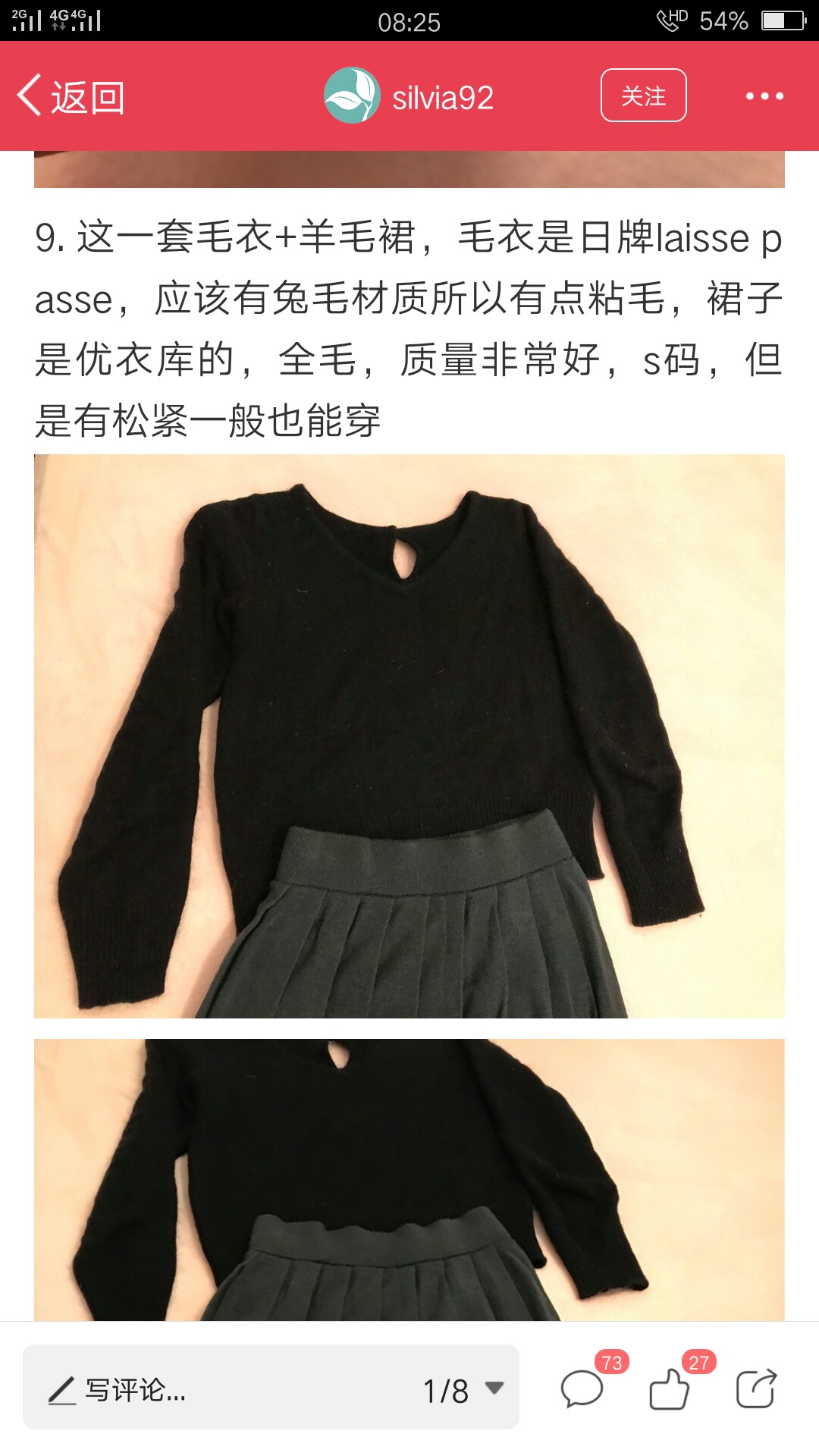Open the partly visible second outfit photo

click(x=409, y=1180)
